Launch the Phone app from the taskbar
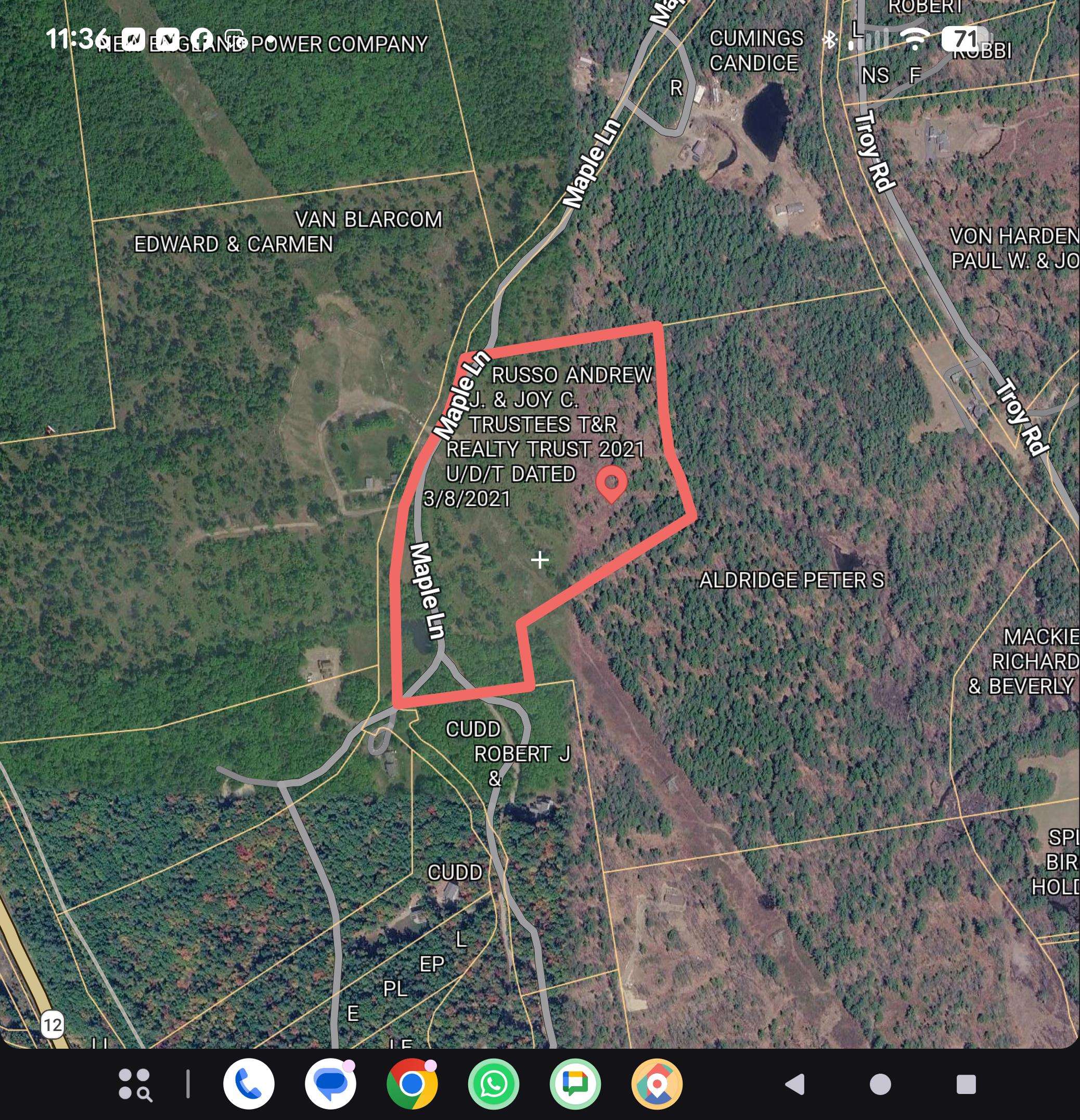The width and height of the screenshot is (1080, 1120). [249, 1084]
